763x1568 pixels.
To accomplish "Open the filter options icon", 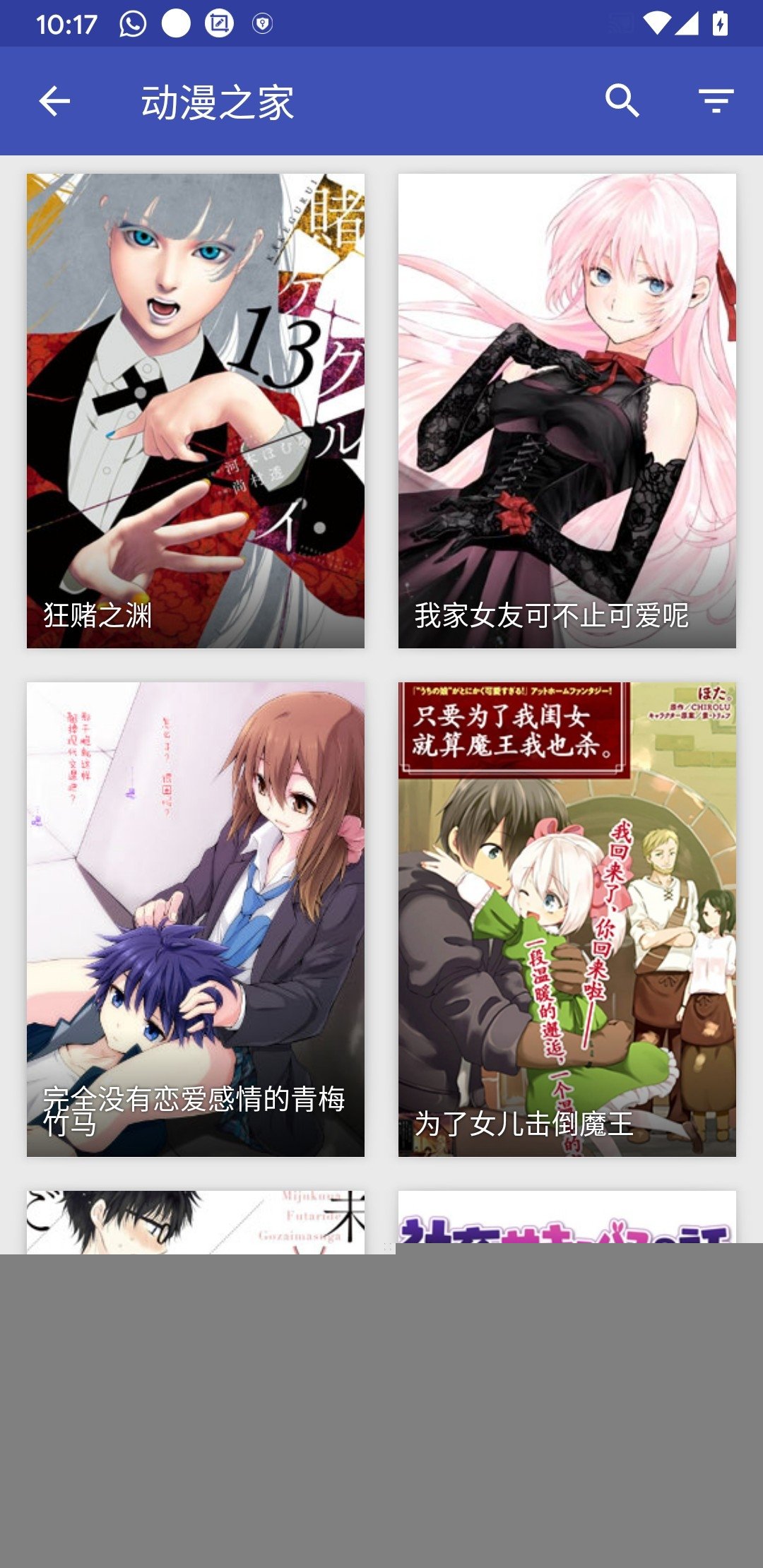I will [x=716, y=101].
